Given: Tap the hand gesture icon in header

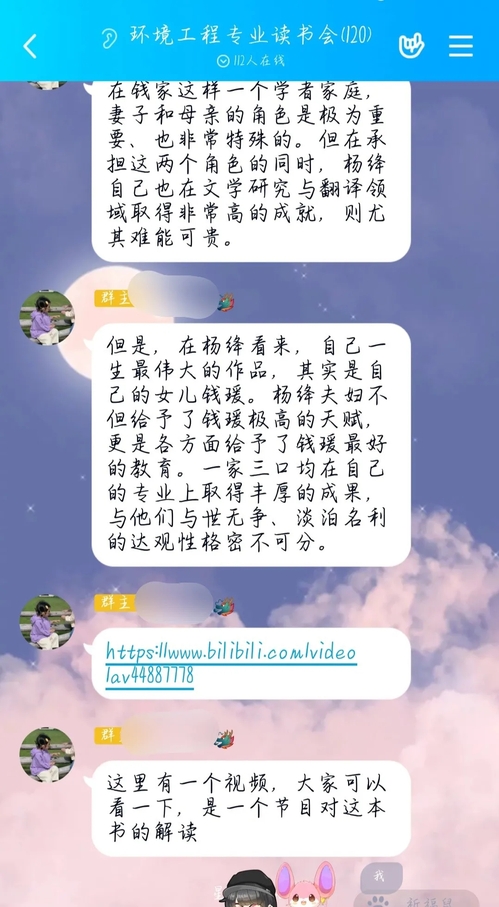Looking at the screenshot, I should (412, 46).
